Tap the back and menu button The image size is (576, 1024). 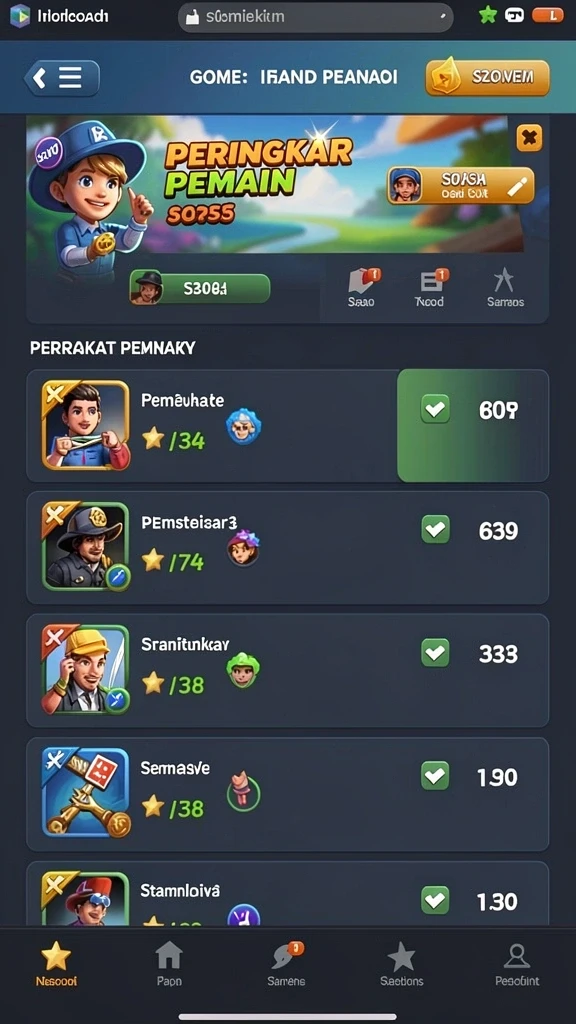tap(62, 78)
